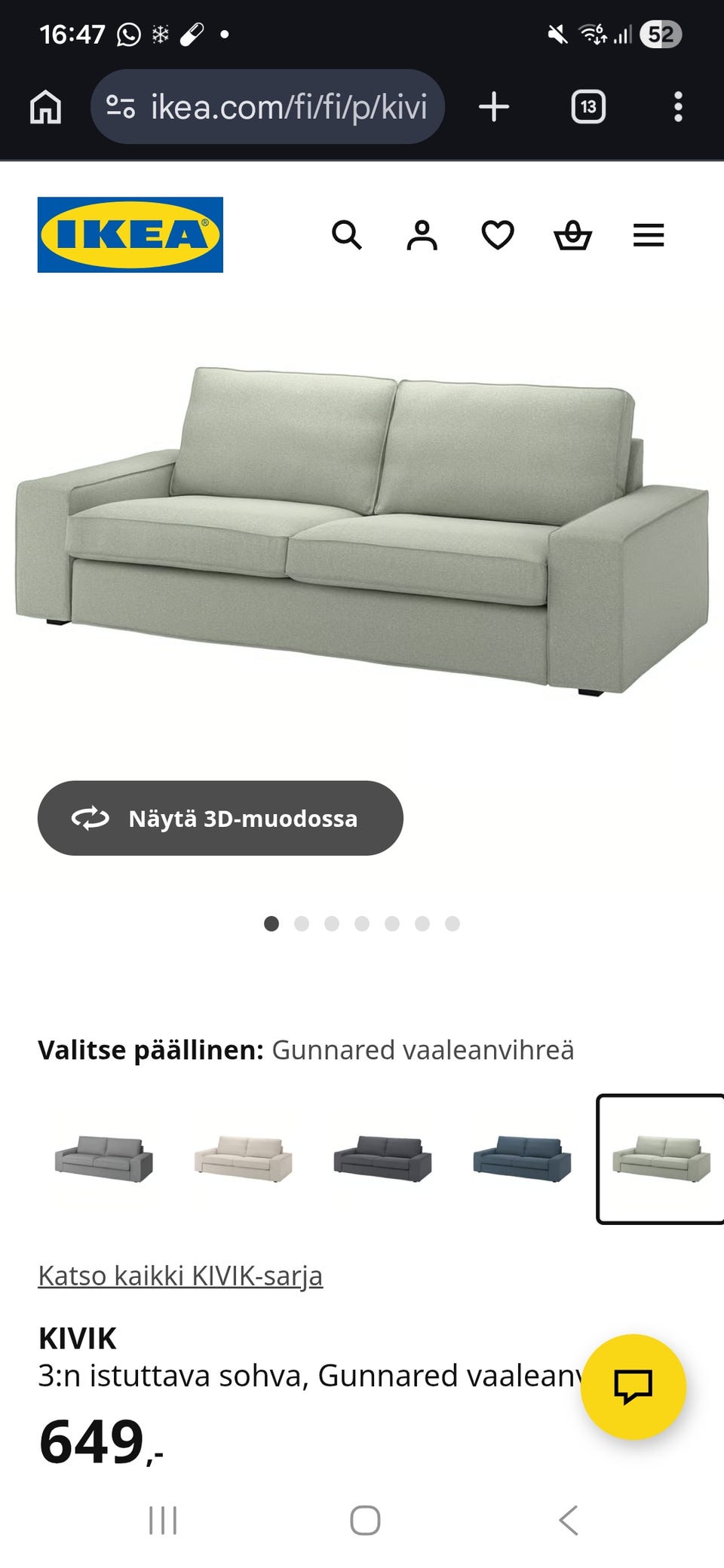Image resolution: width=724 pixels, height=1568 pixels.
Task: Tap the address bar showing ikea.com
Action: 287,106
